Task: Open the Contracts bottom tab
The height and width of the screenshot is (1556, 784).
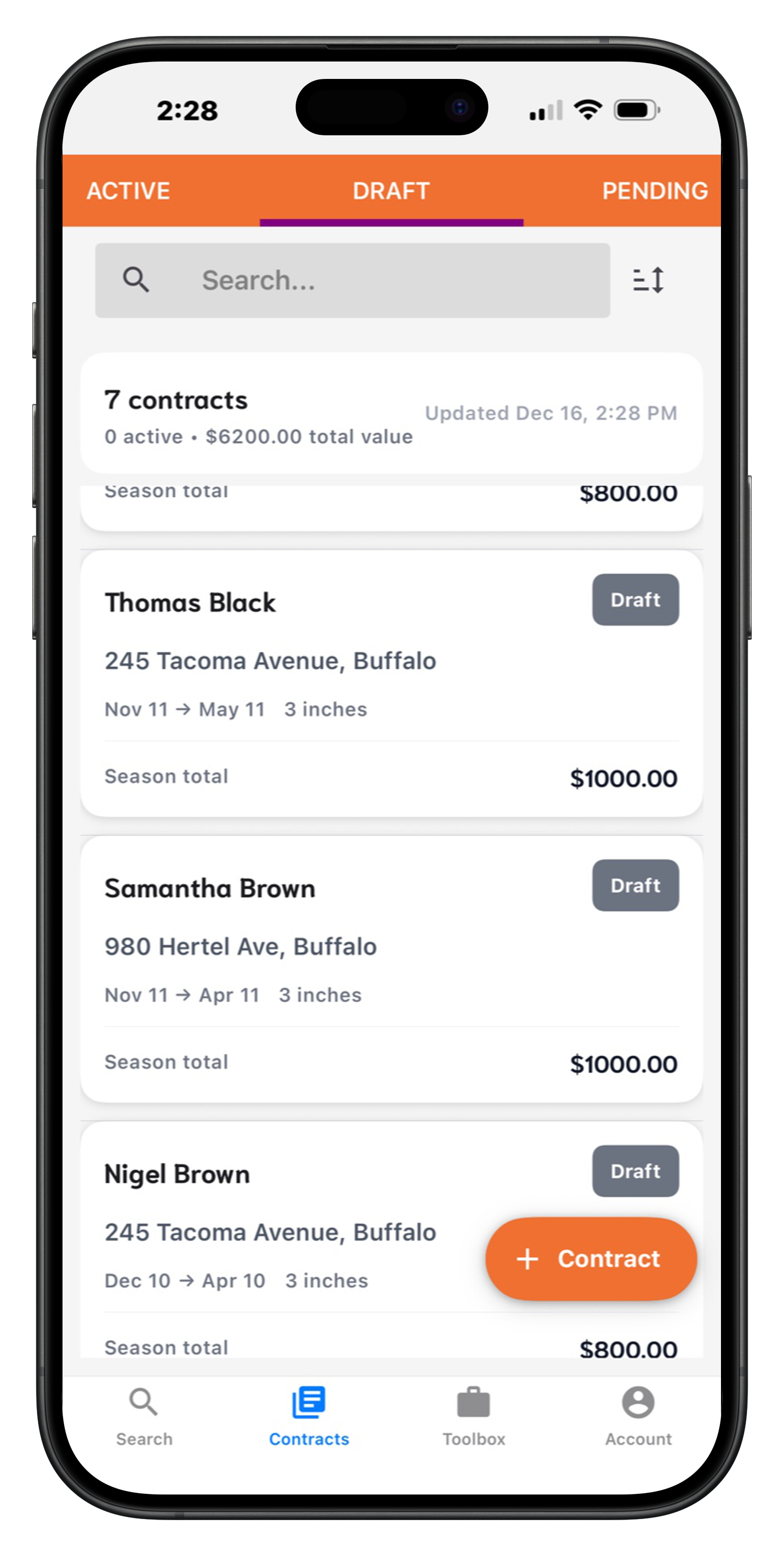Action: (x=308, y=1417)
